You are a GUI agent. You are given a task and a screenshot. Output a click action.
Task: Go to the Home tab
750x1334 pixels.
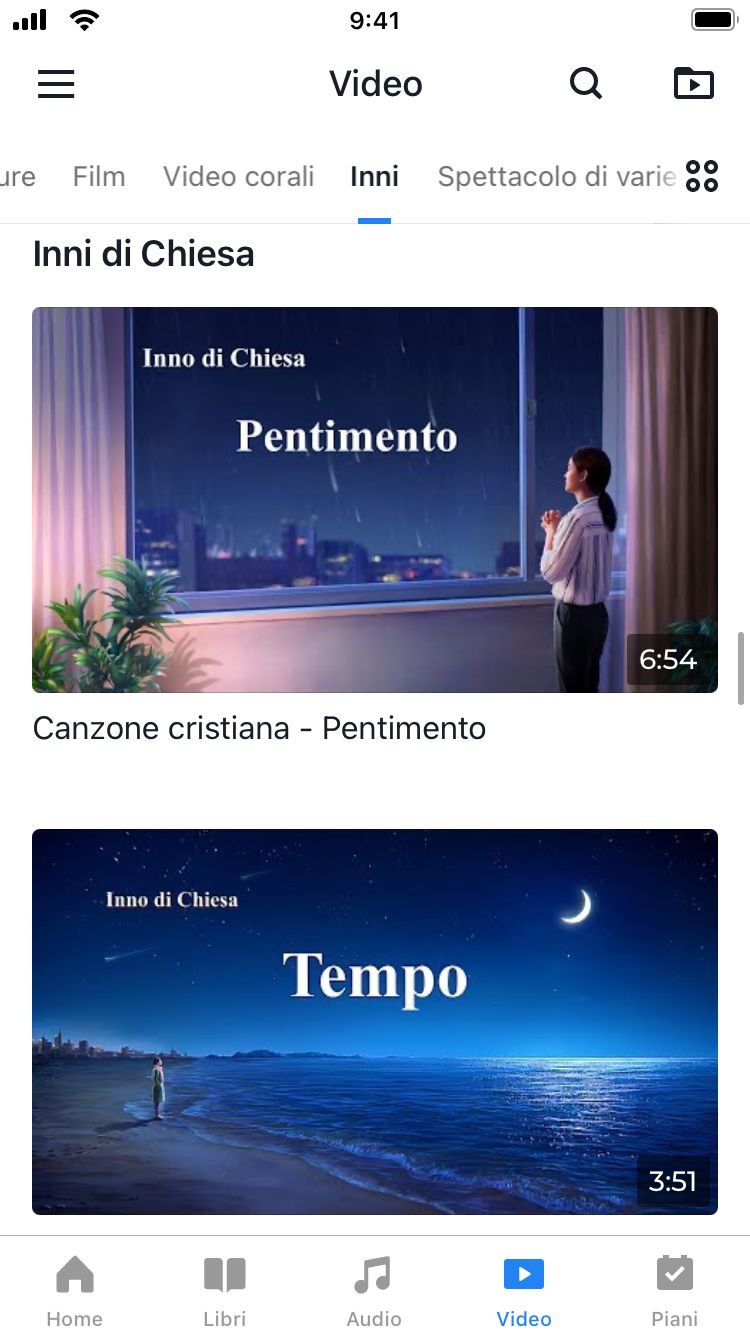75,1290
